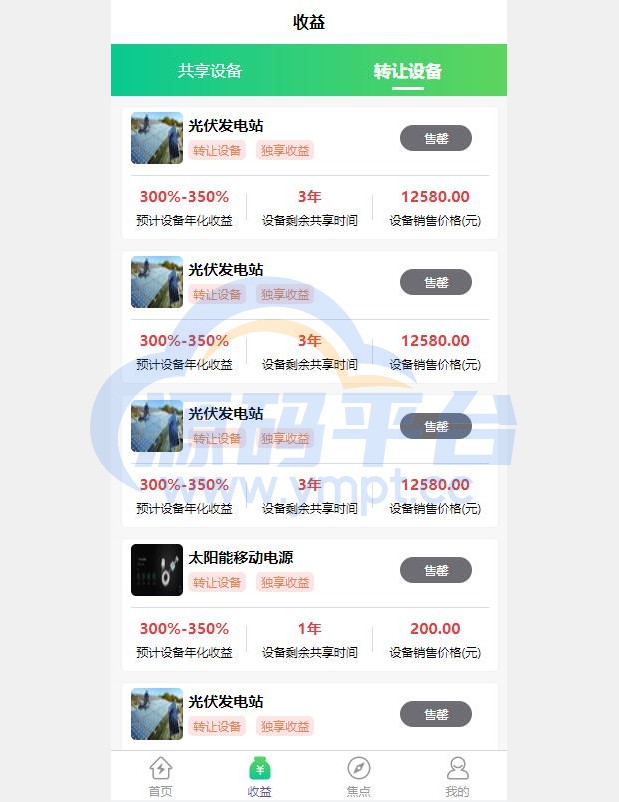Go to the 首页 home tab
The width and height of the screenshot is (619, 802).
160,776
